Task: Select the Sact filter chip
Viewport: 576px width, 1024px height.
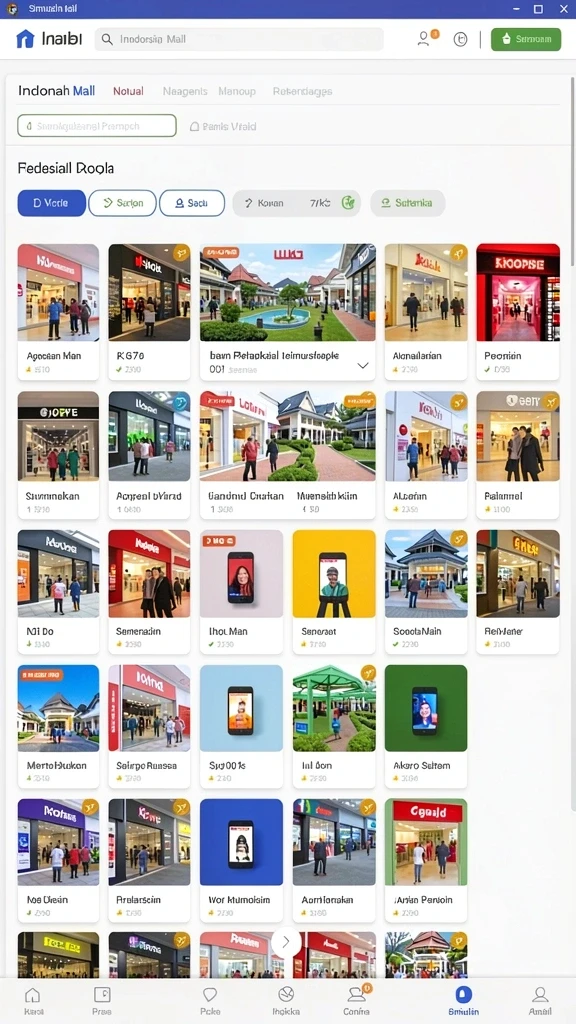Action: [x=192, y=203]
